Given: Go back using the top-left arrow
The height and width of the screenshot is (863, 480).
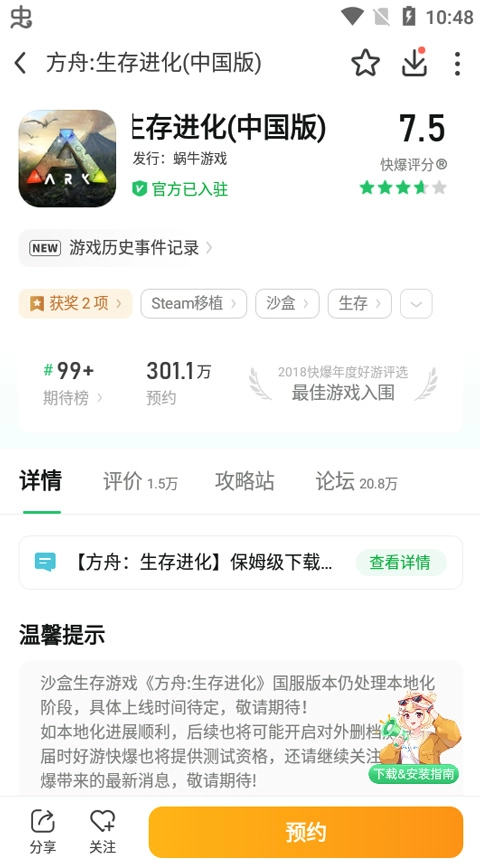Looking at the screenshot, I should (20, 63).
